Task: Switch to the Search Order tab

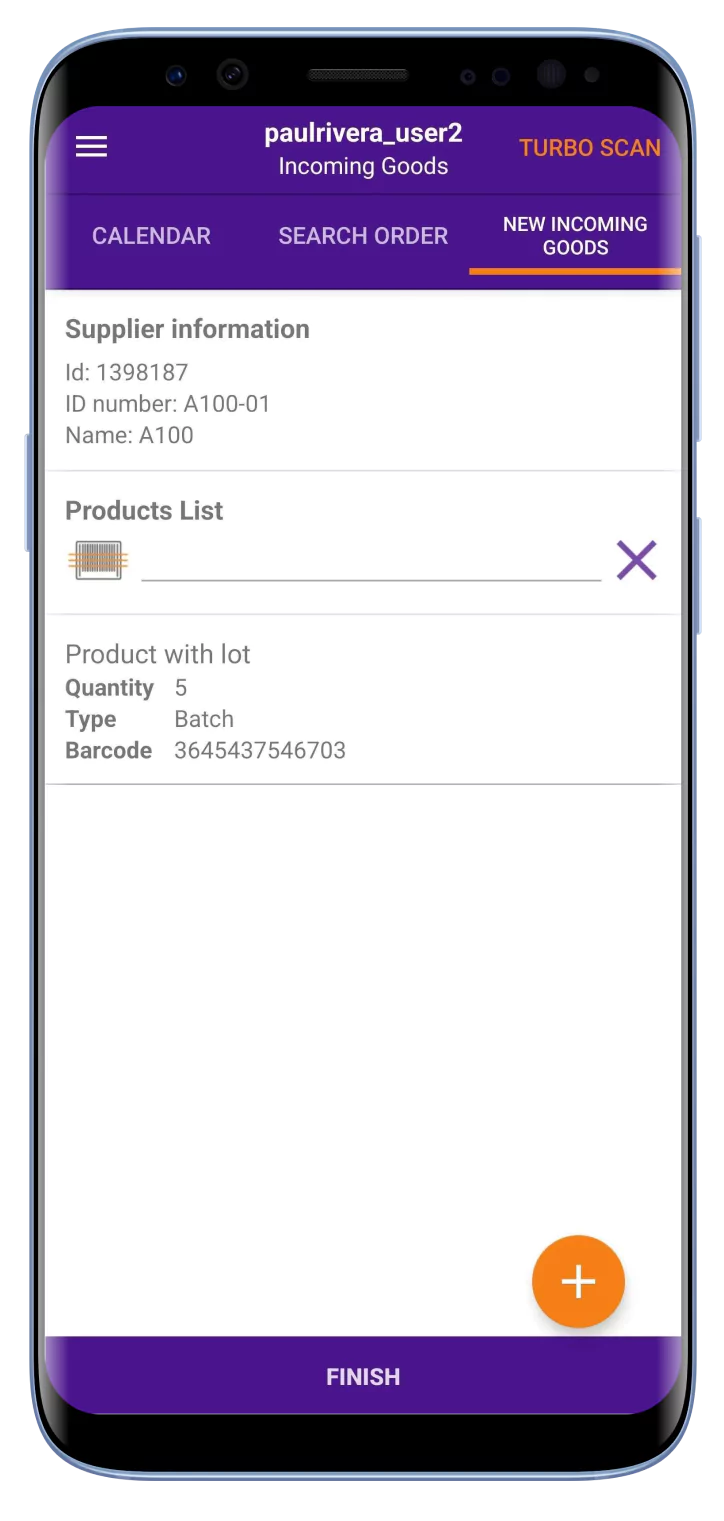Action: coord(363,236)
